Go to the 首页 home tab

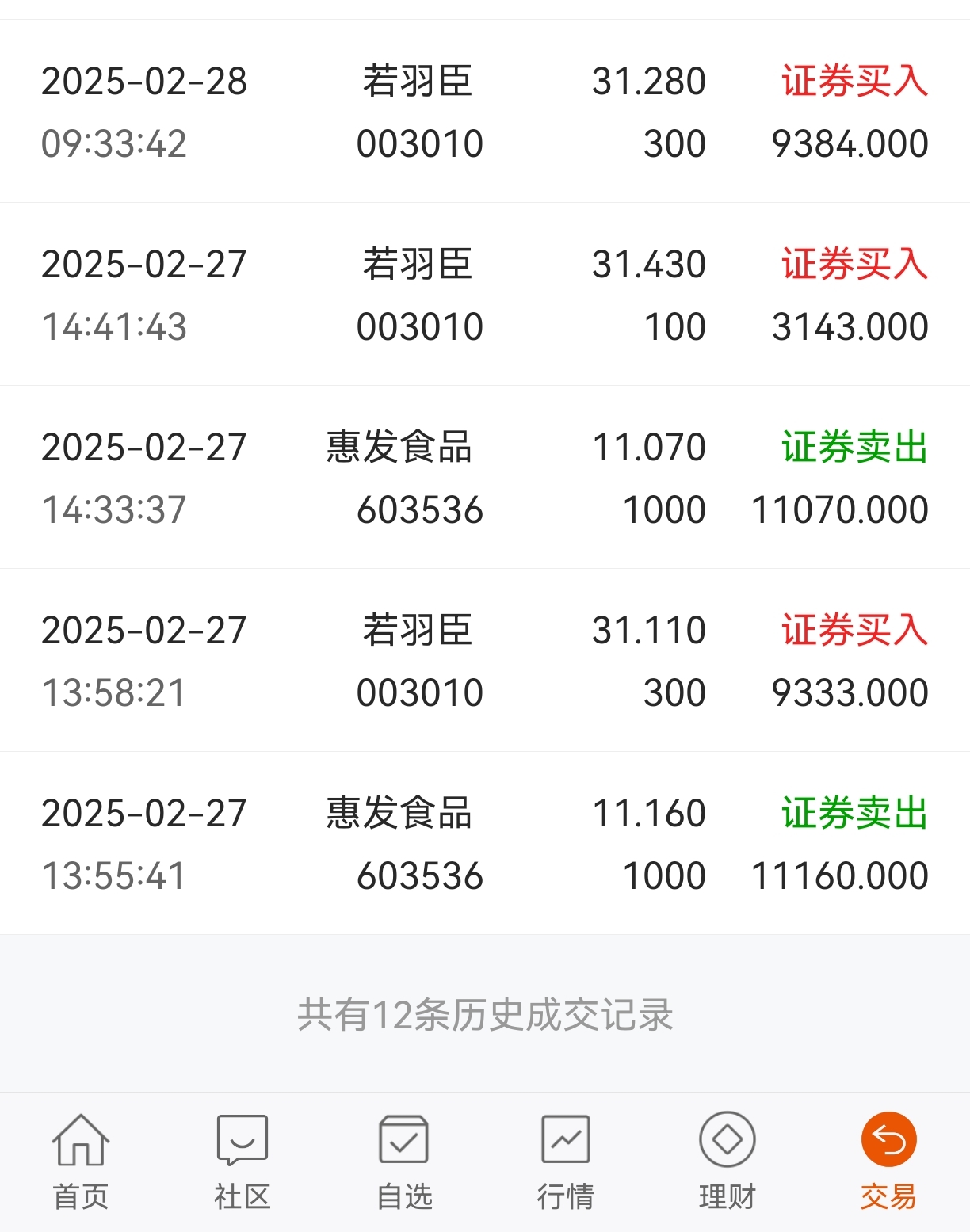[x=81, y=1162]
